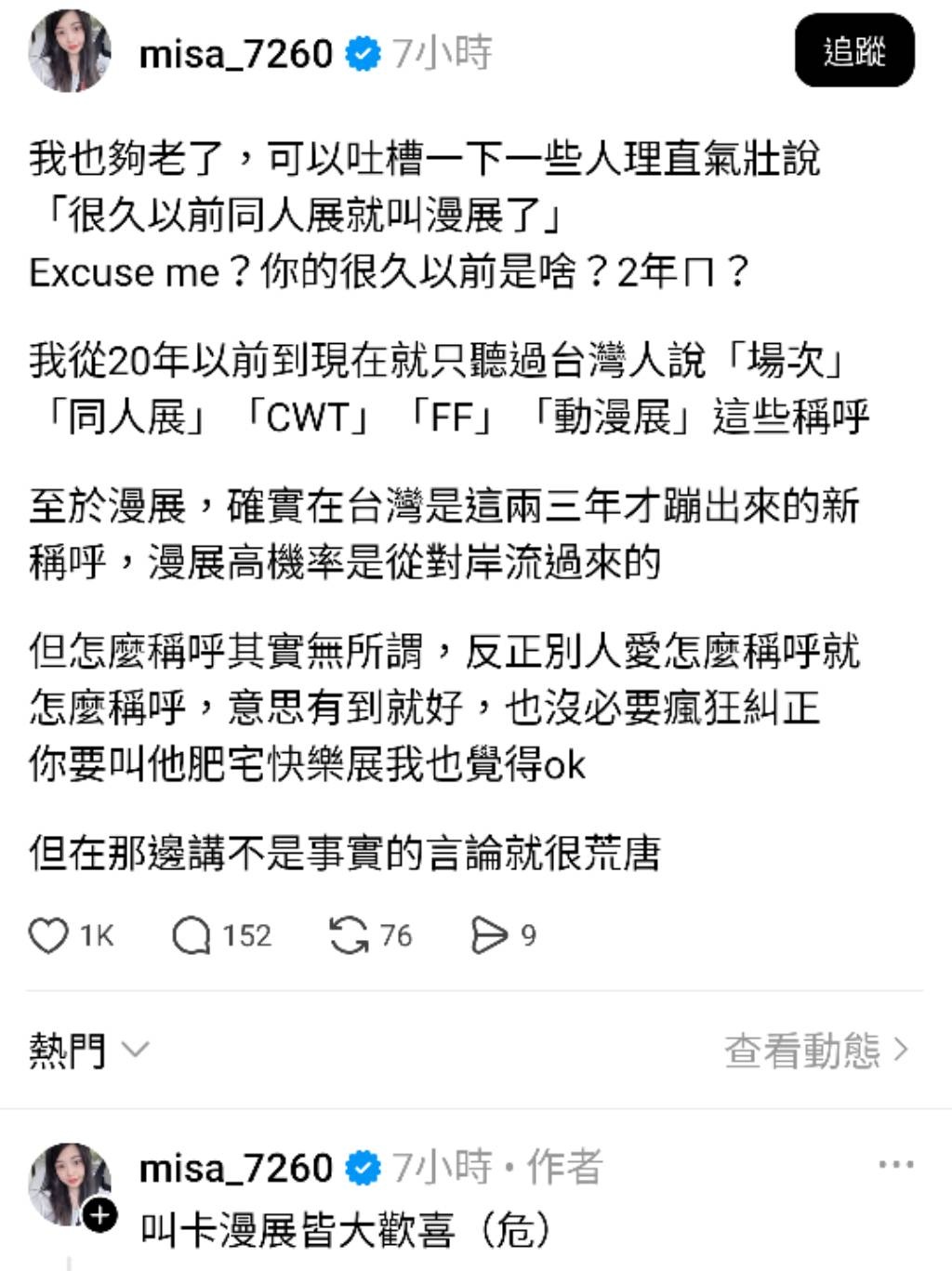Share the post via send icon

489,935
